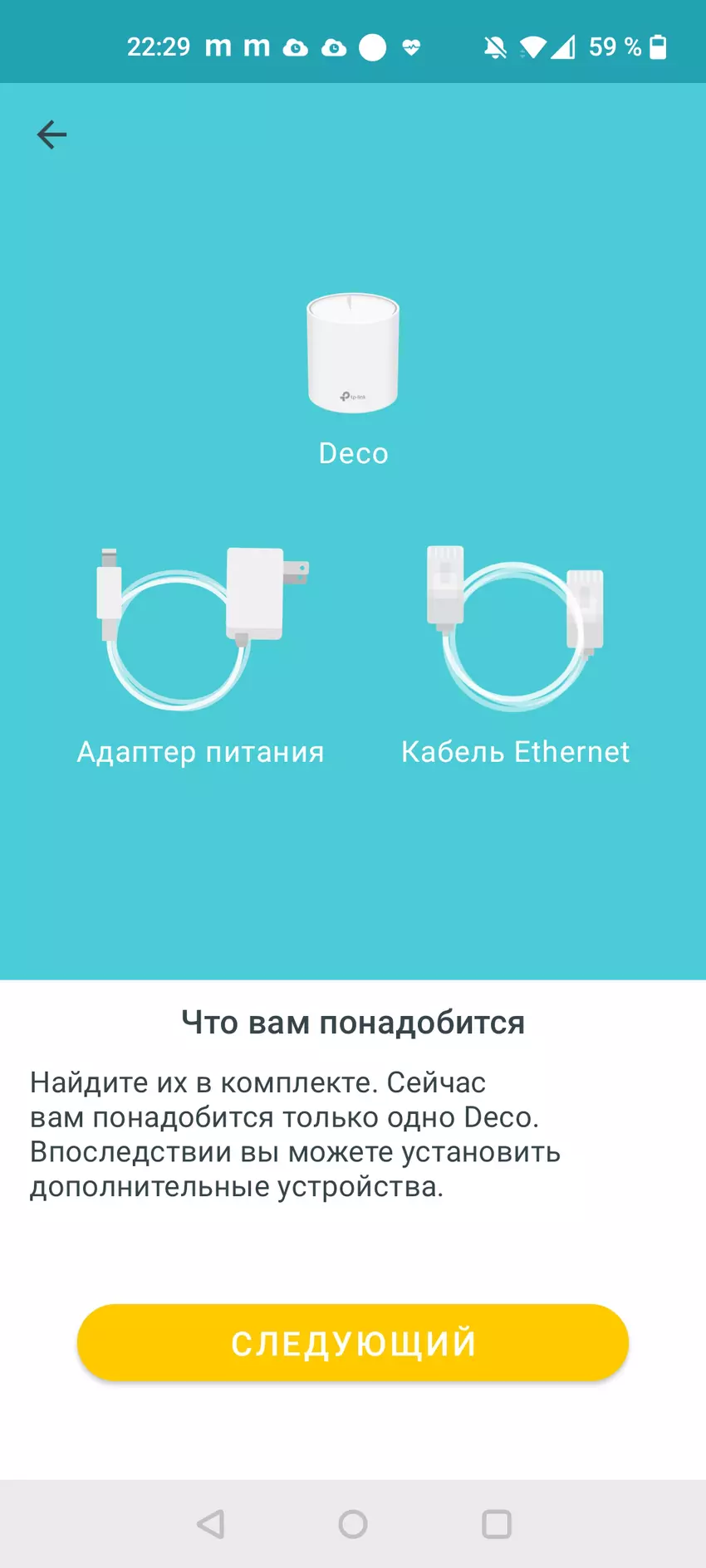
Task: Open the system home screen
Action: click(x=353, y=1524)
